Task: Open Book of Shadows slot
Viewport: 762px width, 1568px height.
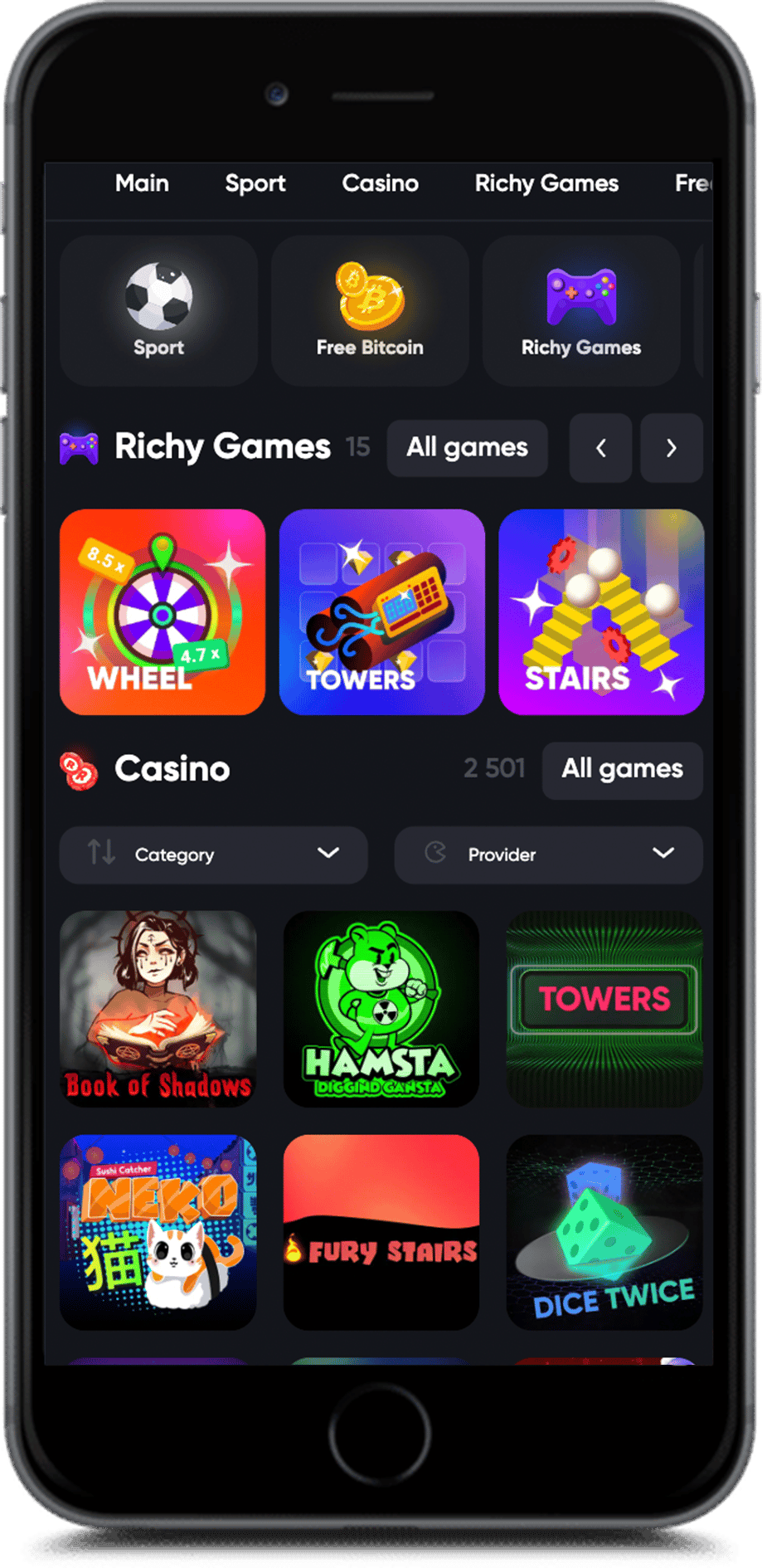Action: click(x=158, y=1009)
